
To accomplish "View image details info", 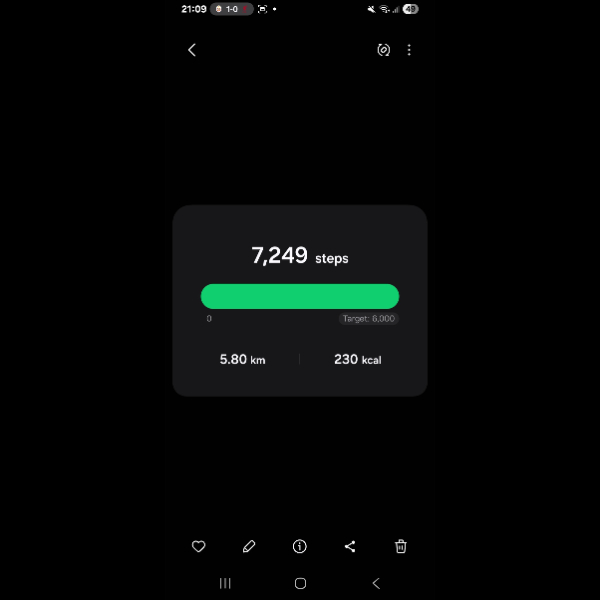I will coord(299,546).
